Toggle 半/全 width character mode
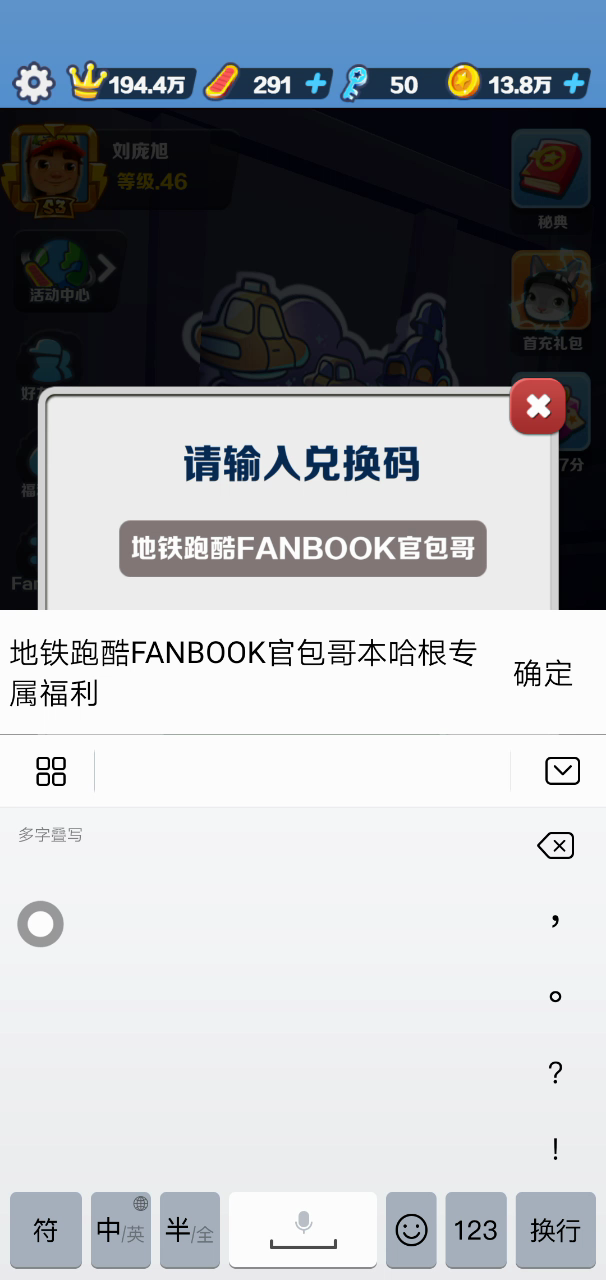 point(190,1230)
